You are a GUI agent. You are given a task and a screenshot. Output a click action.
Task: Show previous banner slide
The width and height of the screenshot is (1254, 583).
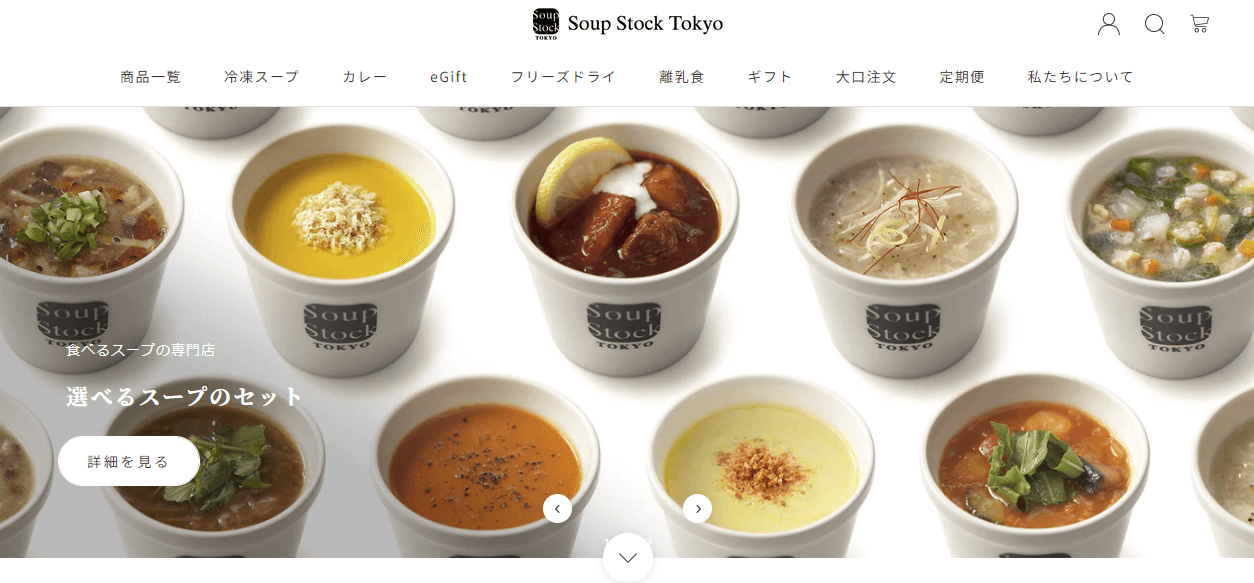click(557, 508)
